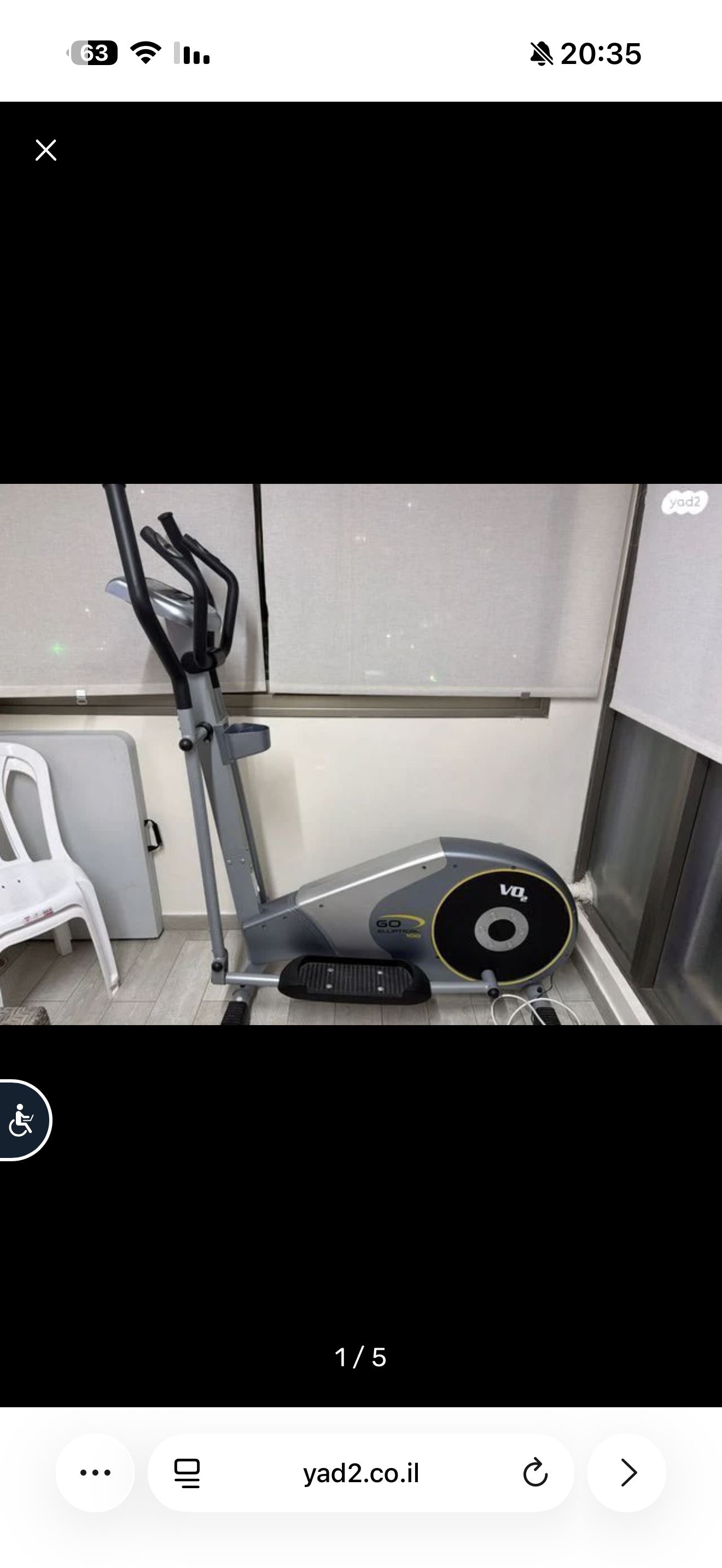Tap the yad2.co.il address bar
The image size is (722, 1568).
[x=361, y=1472]
